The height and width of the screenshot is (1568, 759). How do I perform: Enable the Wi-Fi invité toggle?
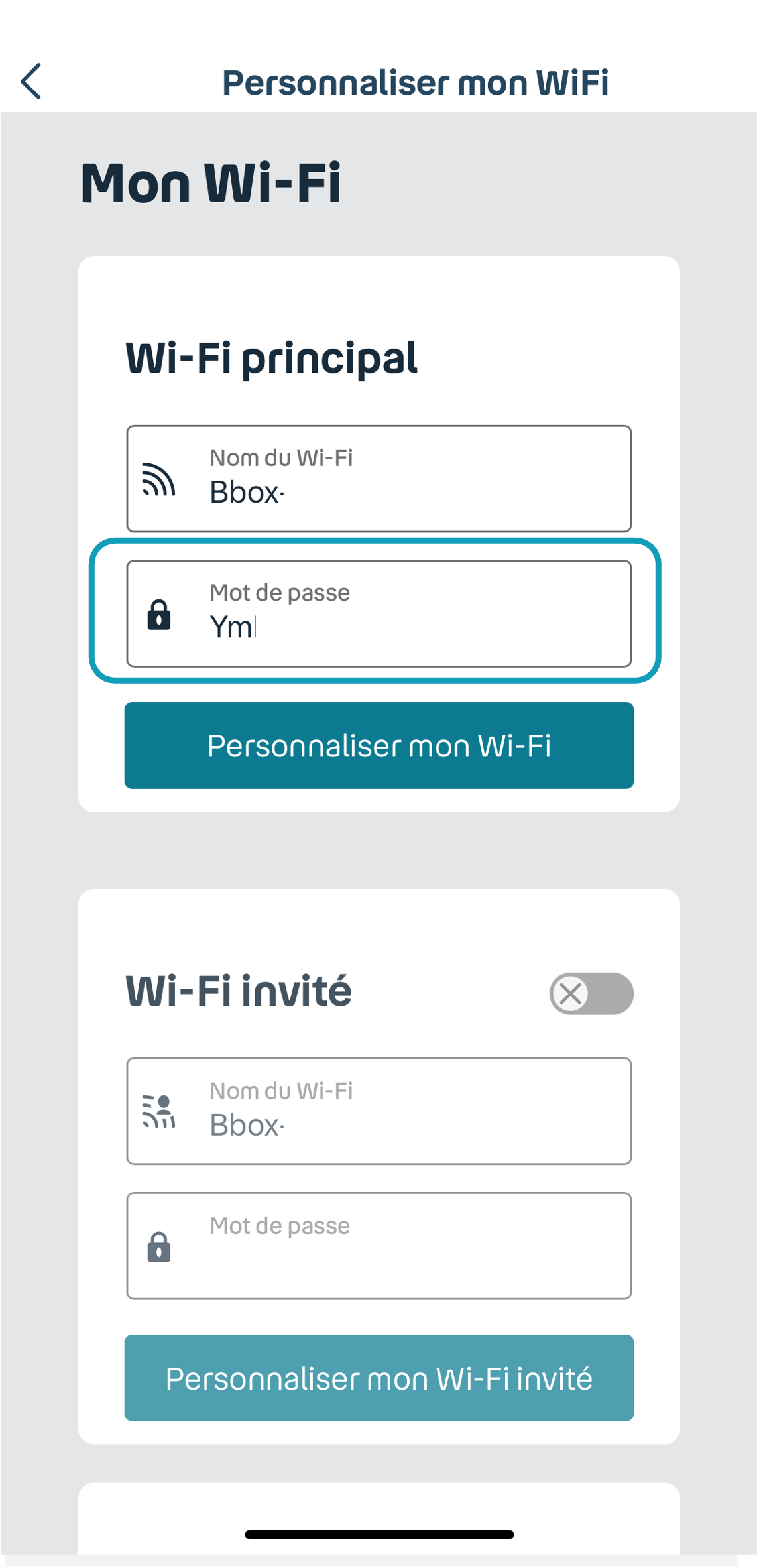[591, 993]
